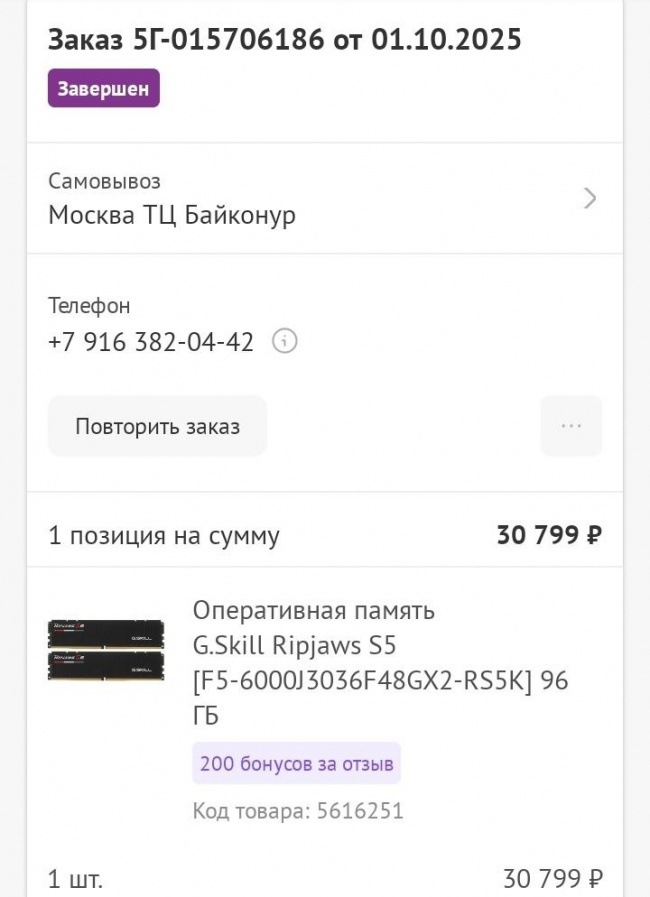
Task: Open the three-dot more options button
Action: pos(571,427)
